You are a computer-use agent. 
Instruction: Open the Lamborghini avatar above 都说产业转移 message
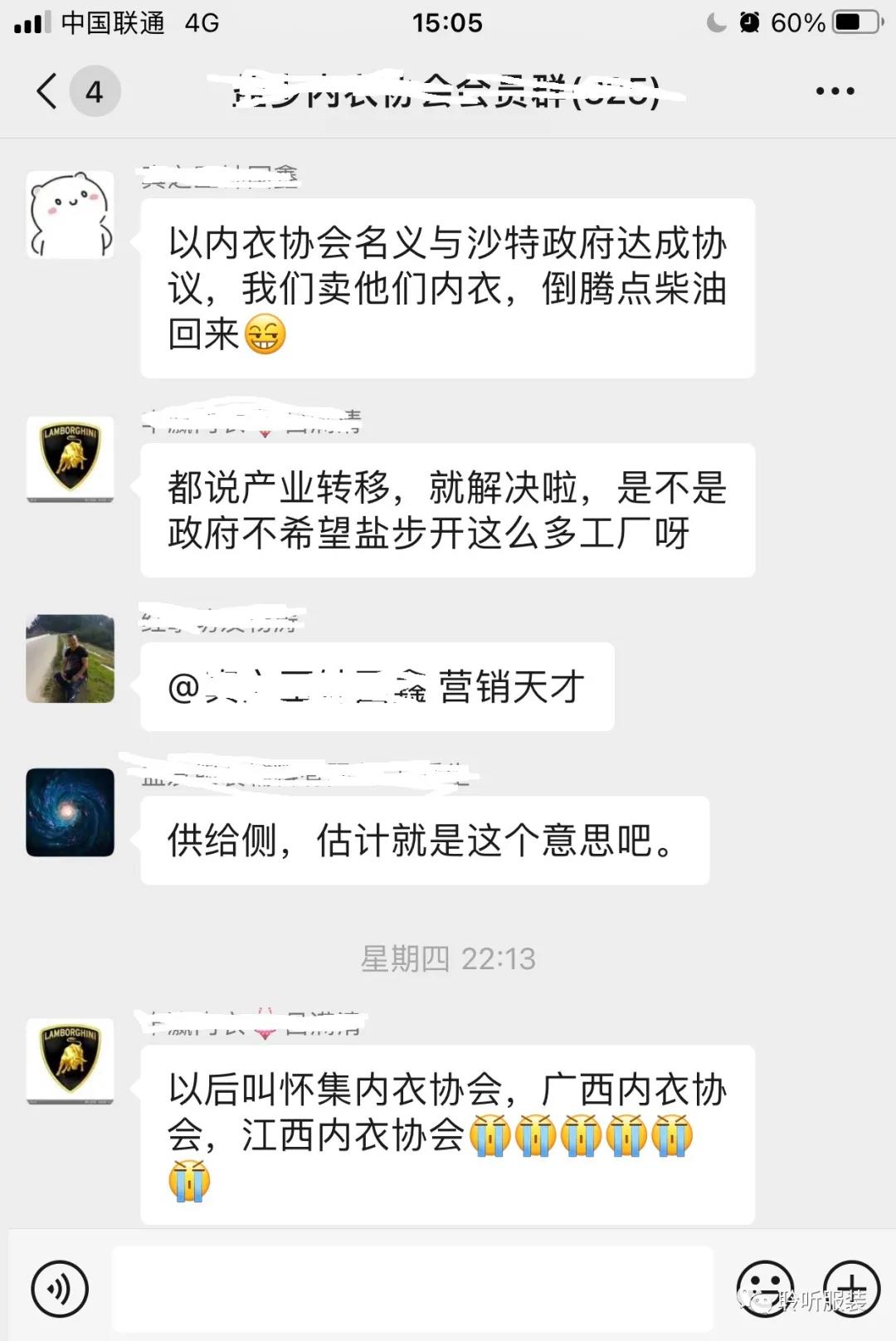pyautogui.click(x=71, y=460)
